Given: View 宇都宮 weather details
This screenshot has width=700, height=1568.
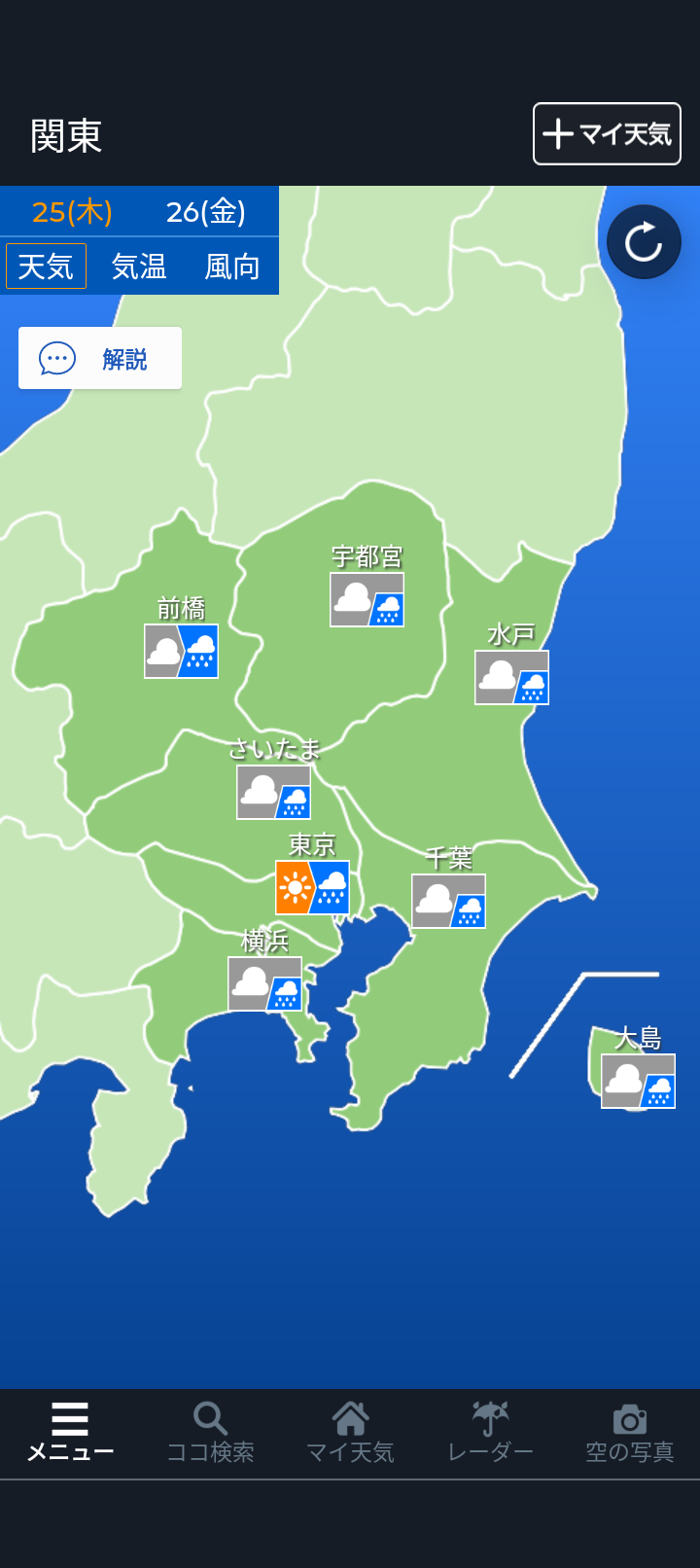Looking at the screenshot, I should (x=367, y=599).
